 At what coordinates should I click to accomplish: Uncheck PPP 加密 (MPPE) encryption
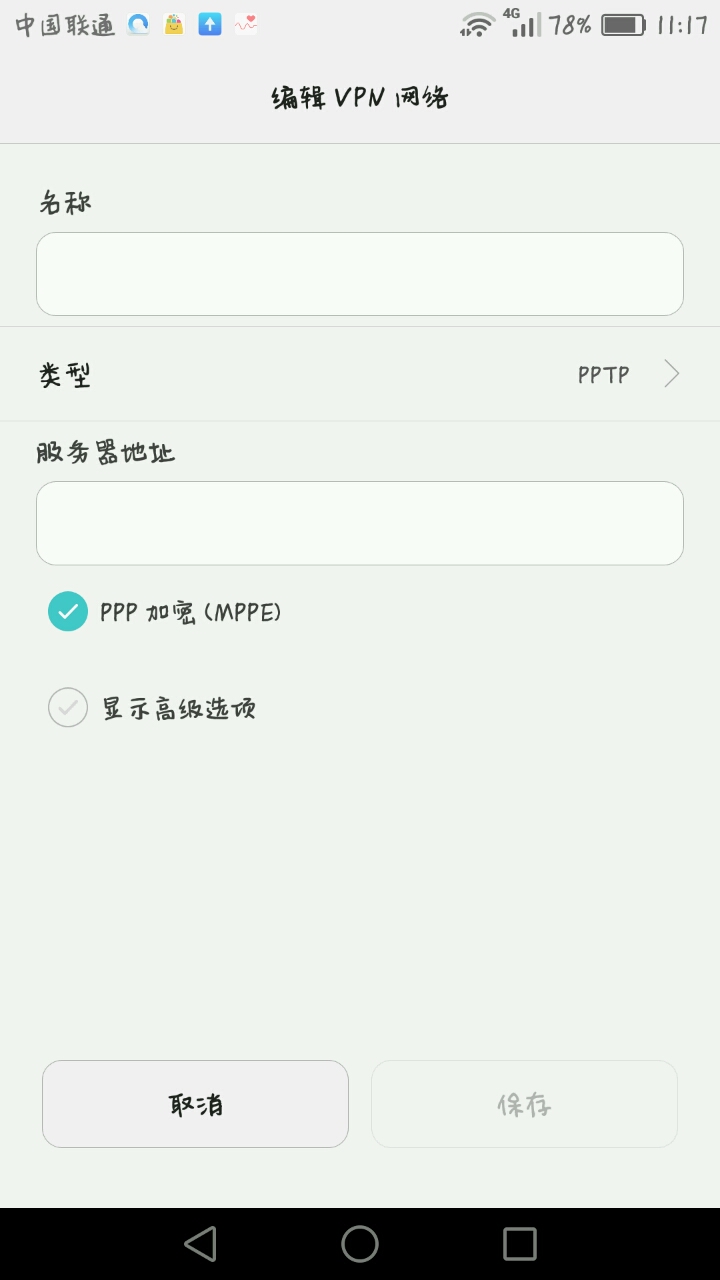tap(68, 611)
